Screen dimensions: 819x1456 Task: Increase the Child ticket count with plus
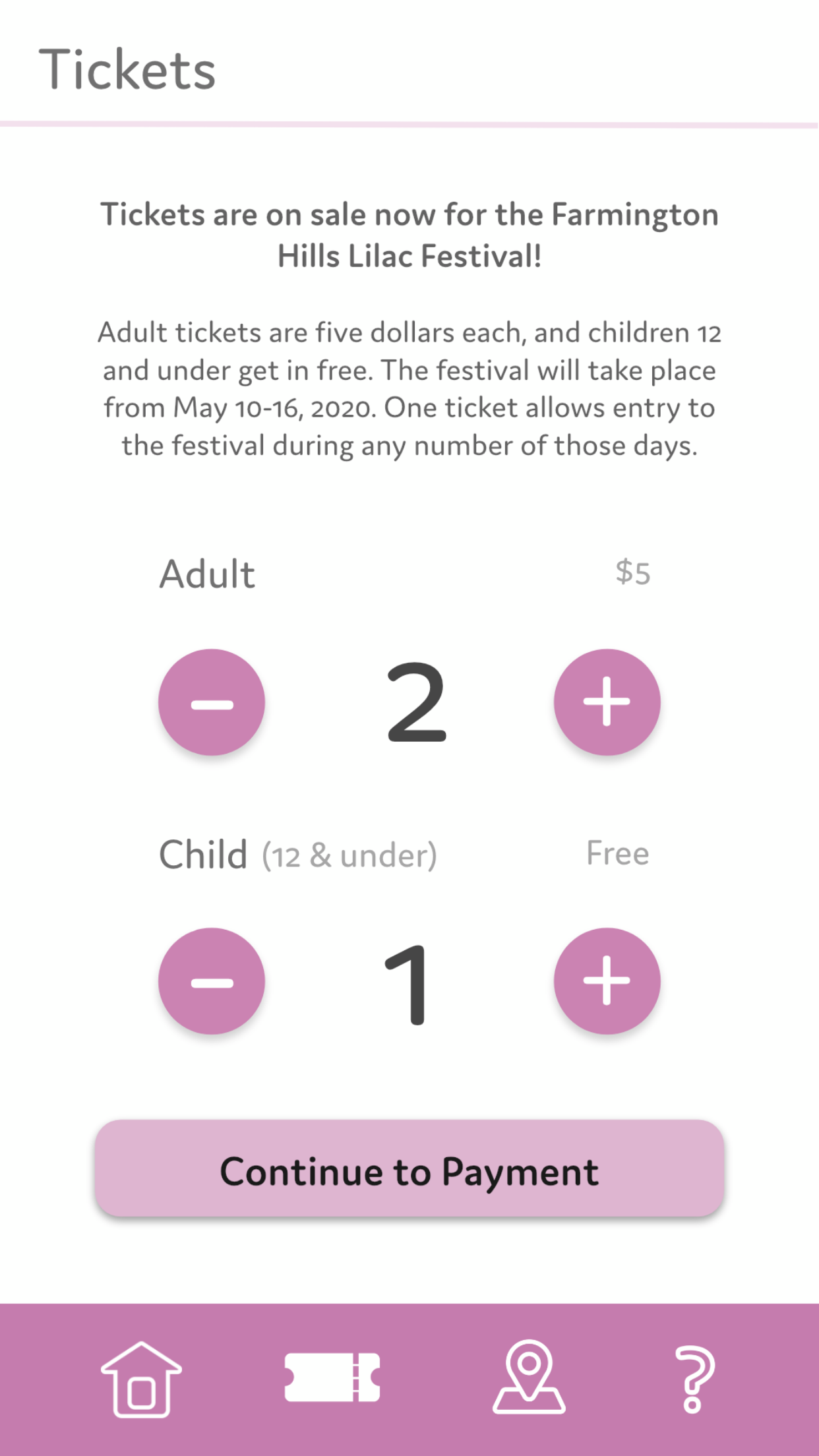tap(608, 981)
